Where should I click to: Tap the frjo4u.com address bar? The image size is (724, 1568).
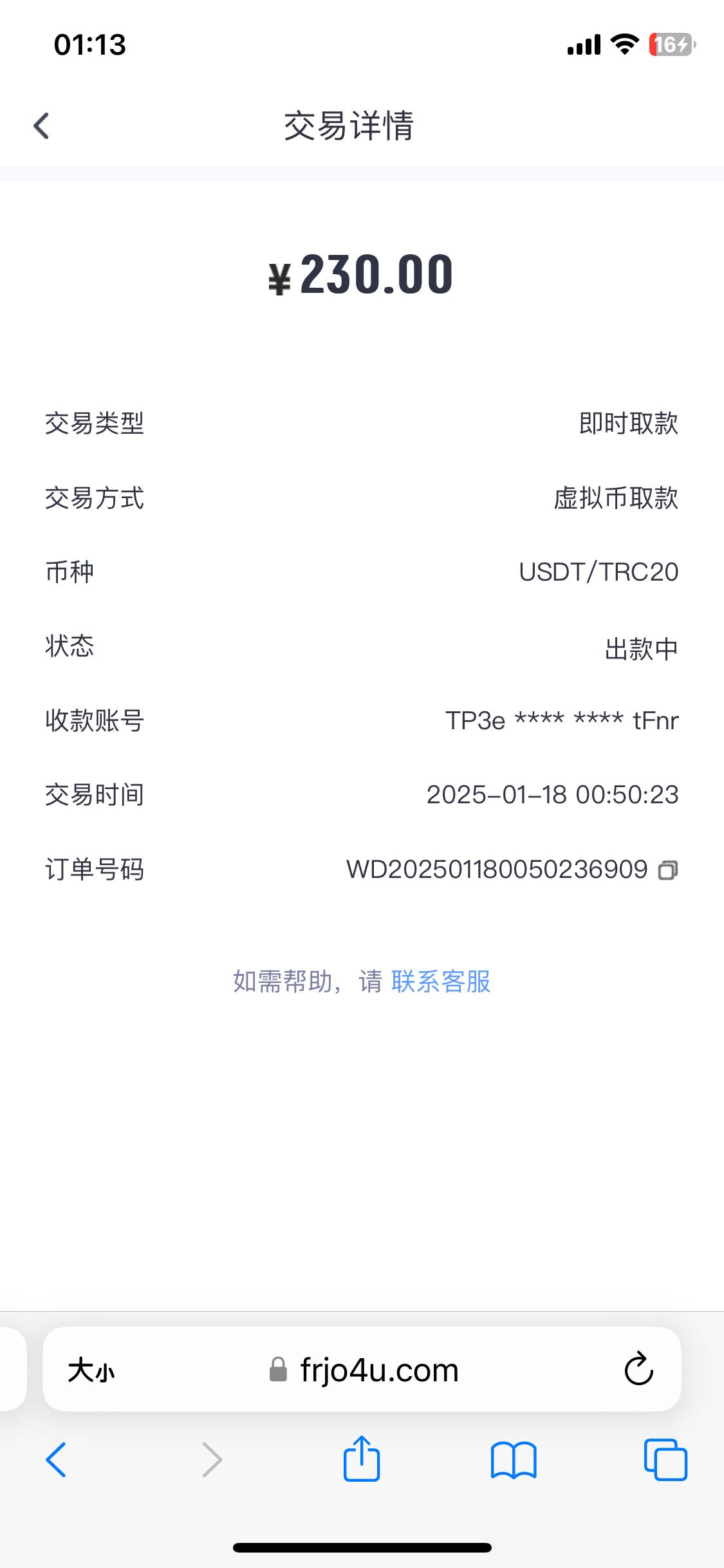coord(362,1369)
